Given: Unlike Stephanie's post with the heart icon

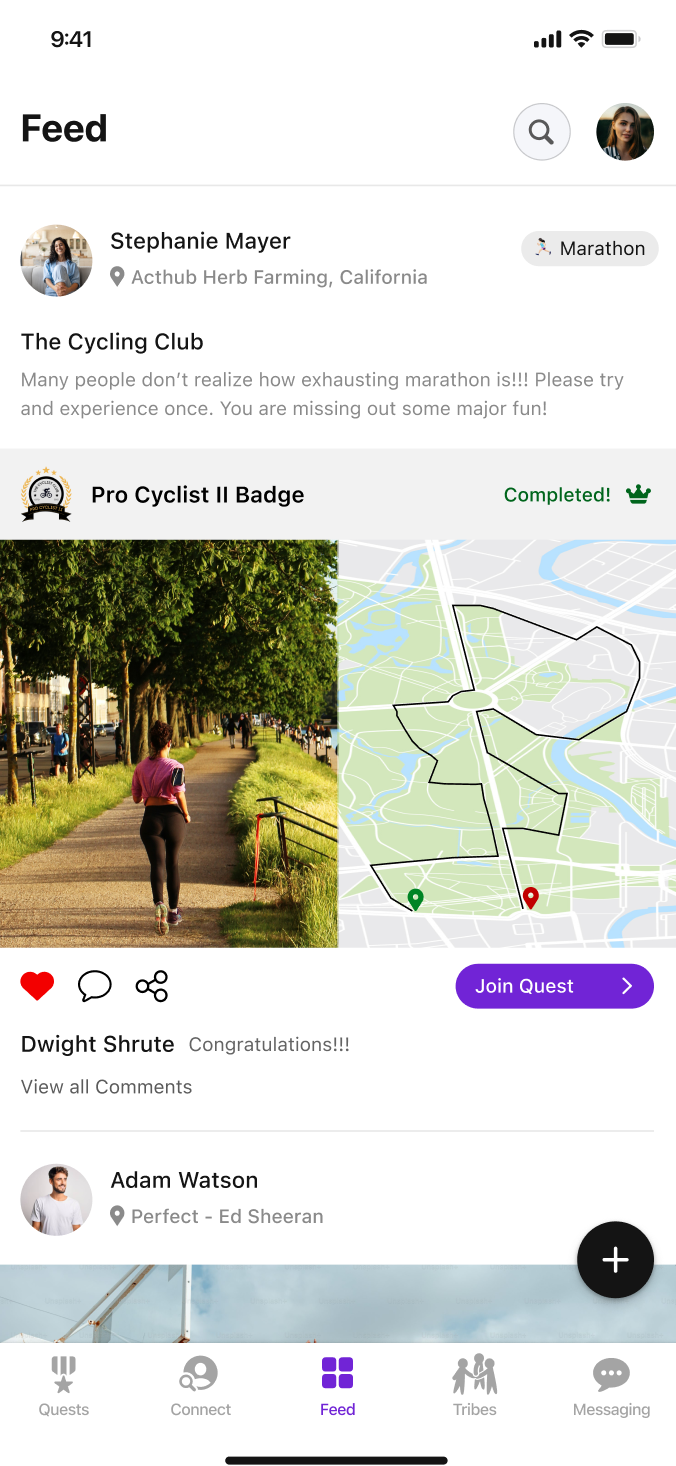Looking at the screenshot, I should tap(37, 986).
